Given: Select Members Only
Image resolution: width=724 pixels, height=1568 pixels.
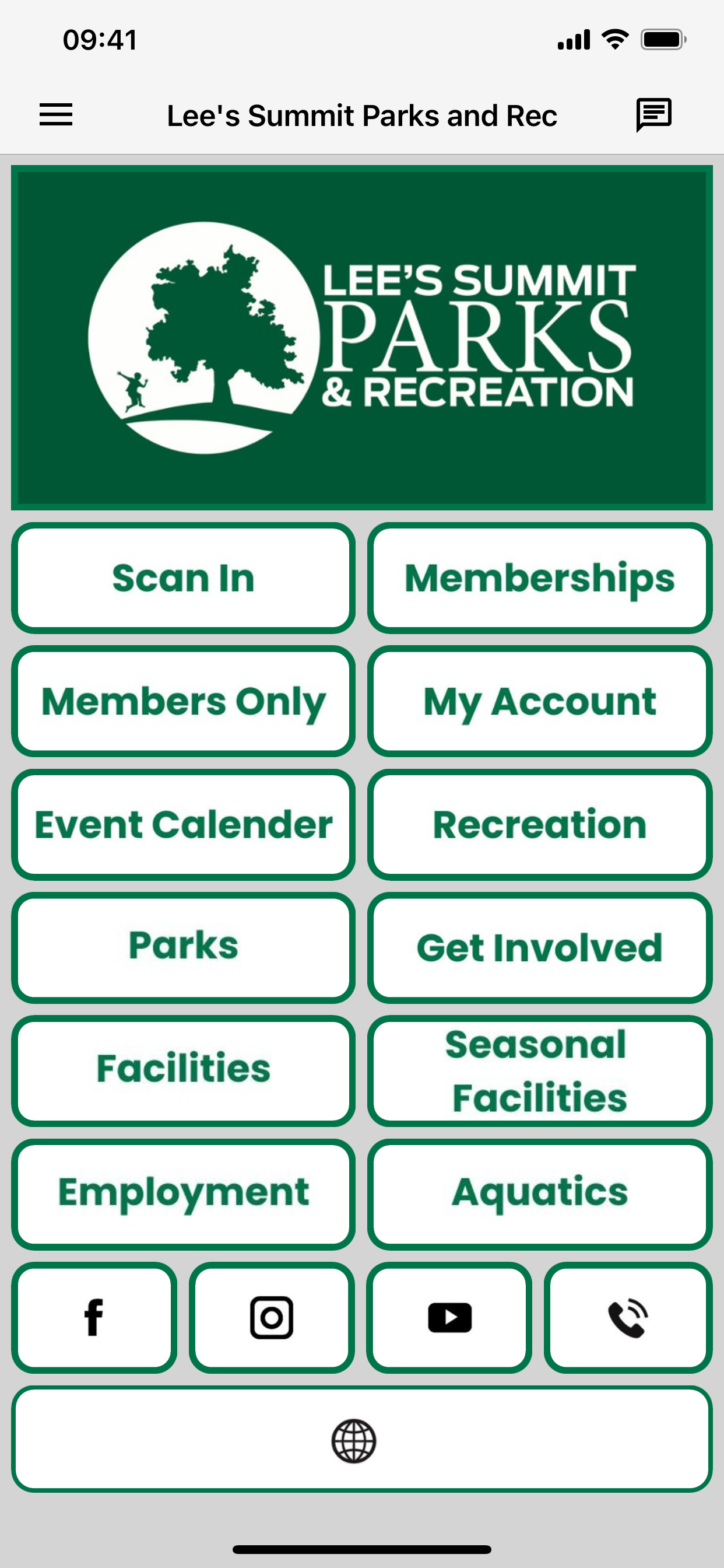Looking at the screenshot, I should pos(182,701).
